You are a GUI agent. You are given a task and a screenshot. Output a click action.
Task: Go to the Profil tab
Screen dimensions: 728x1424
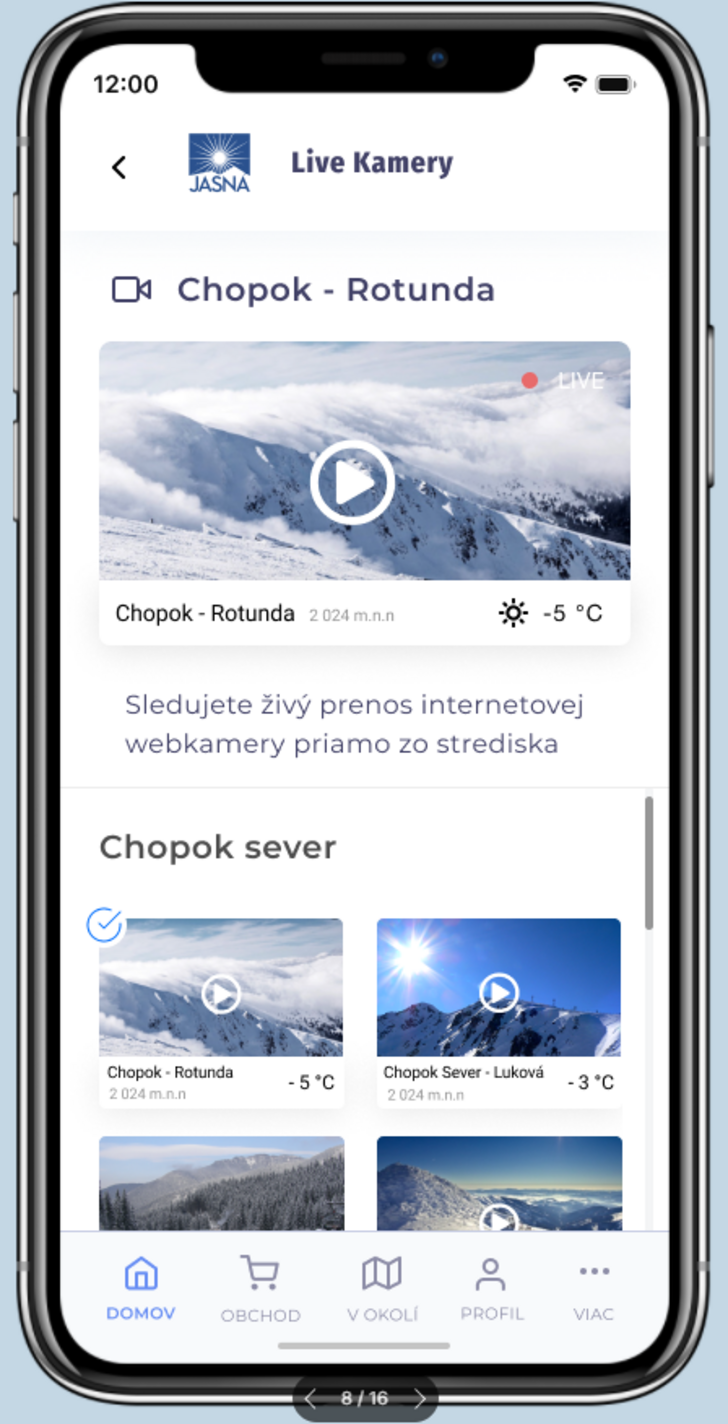point(491,1289)
